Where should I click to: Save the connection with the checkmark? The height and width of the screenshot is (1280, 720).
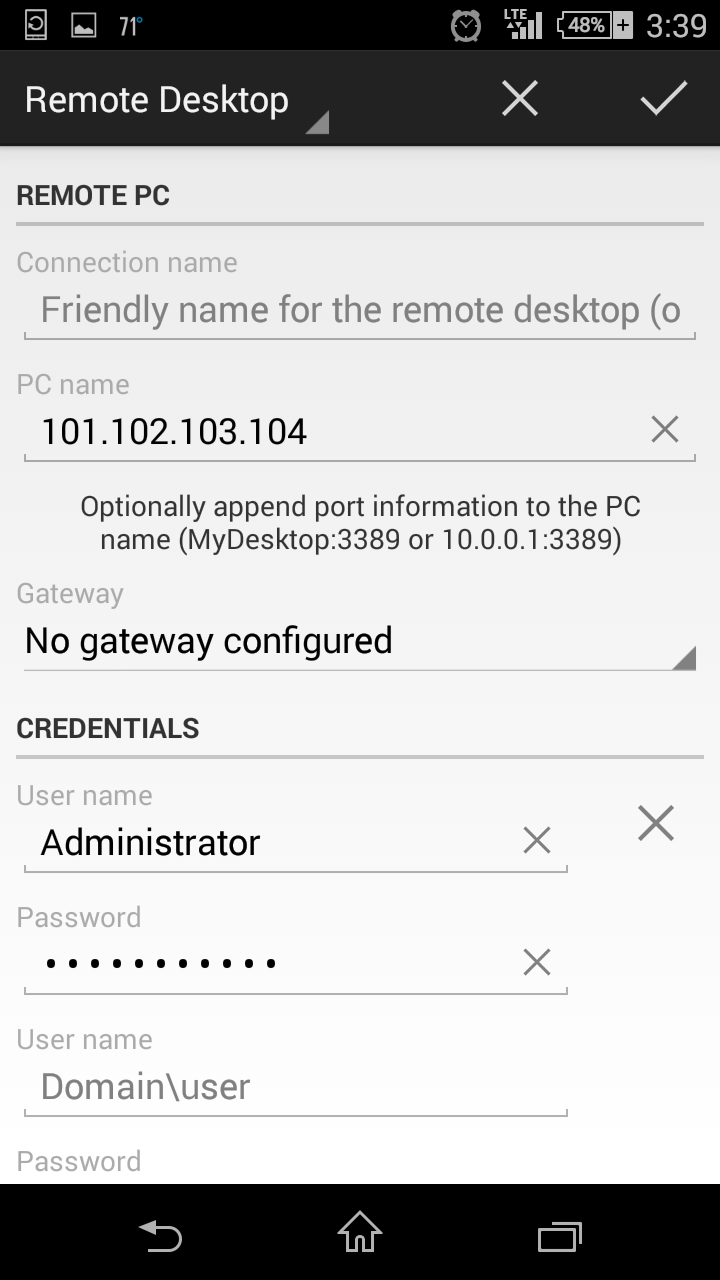pyautogui.click(x=663, y=99)
